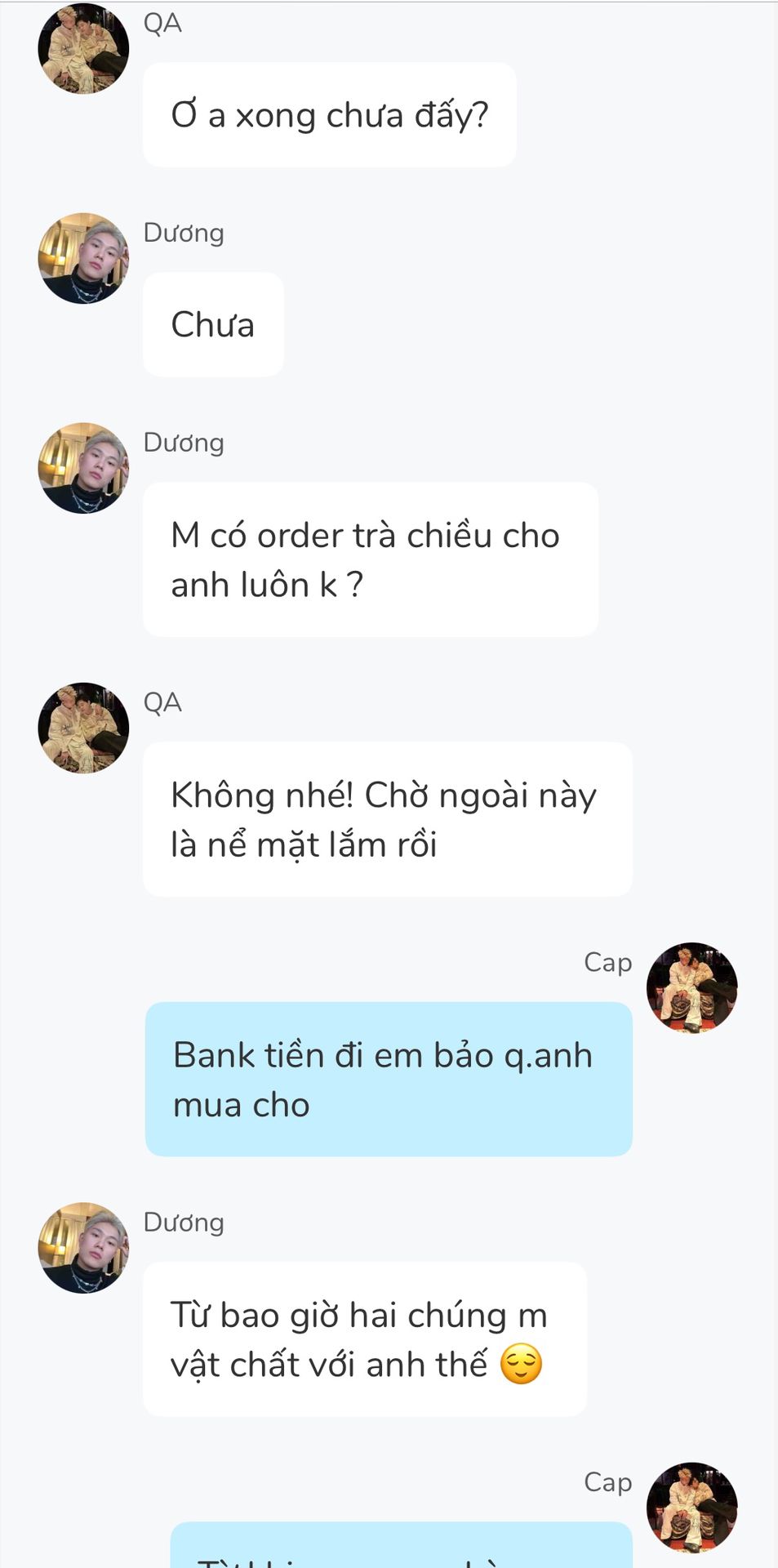Open Dương's profile picture by "M có order" message

[x=83, y=468]
